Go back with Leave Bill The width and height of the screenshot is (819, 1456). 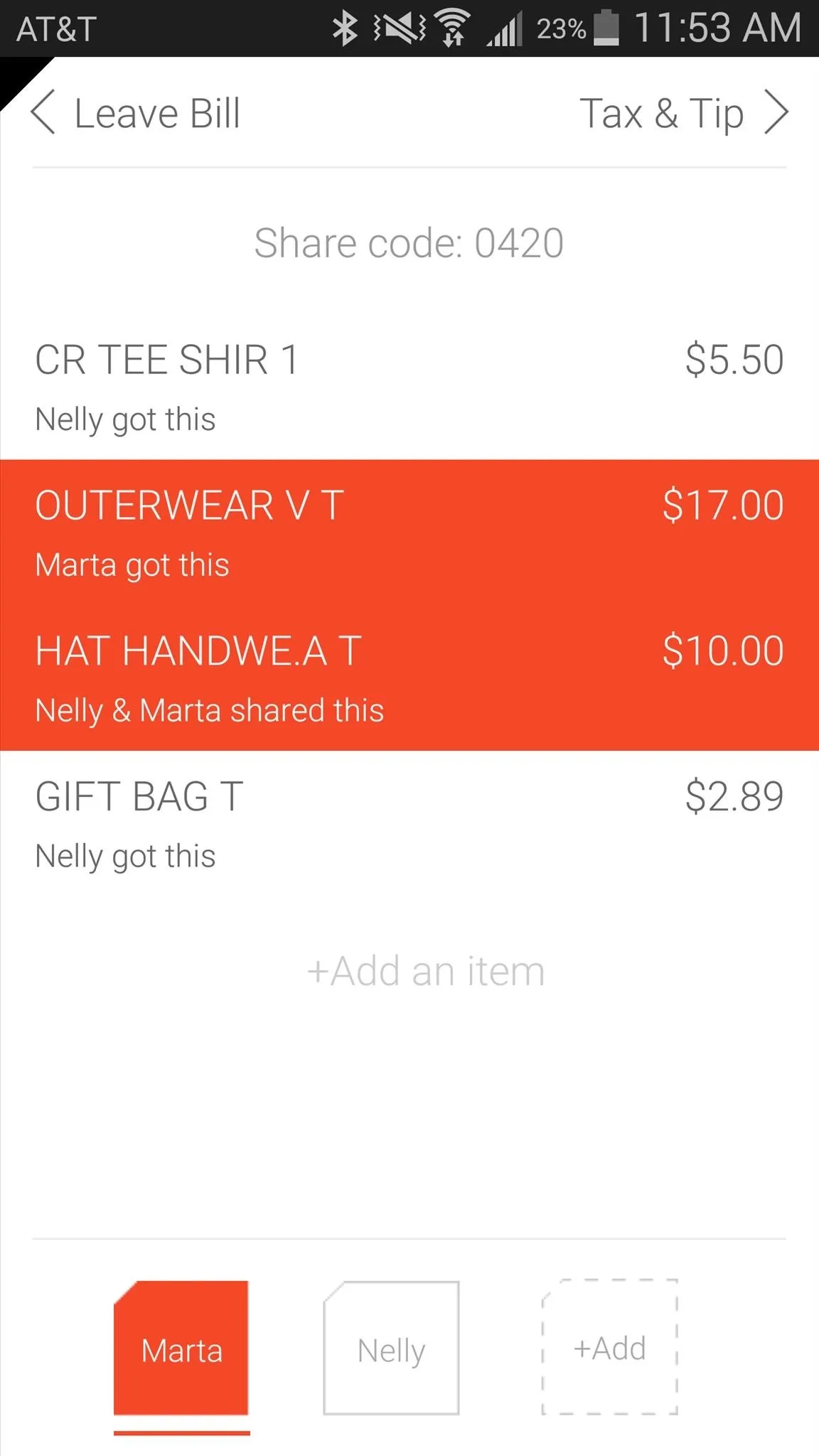[136, 113]
